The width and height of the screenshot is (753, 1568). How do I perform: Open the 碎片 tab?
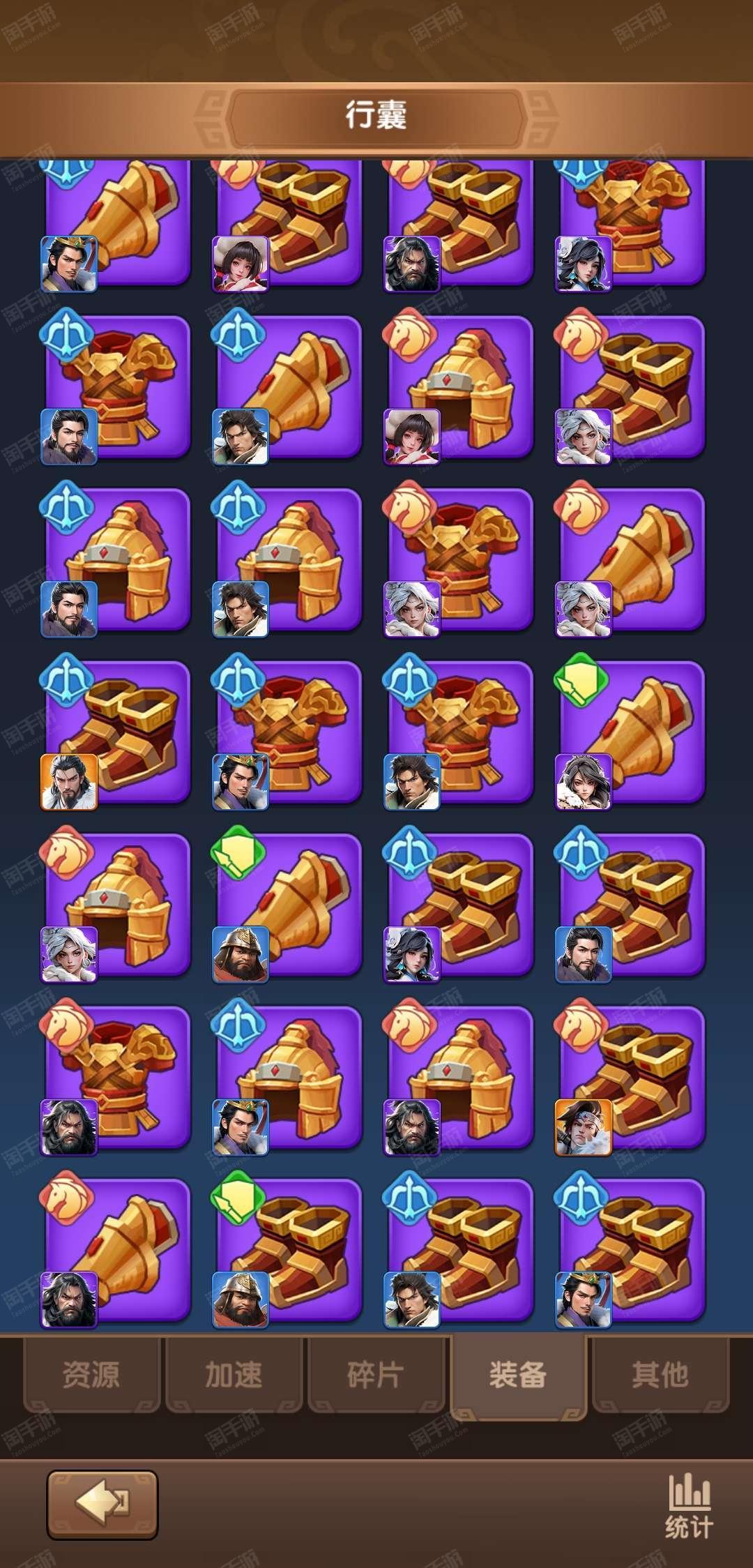(x=376, y=1375)
